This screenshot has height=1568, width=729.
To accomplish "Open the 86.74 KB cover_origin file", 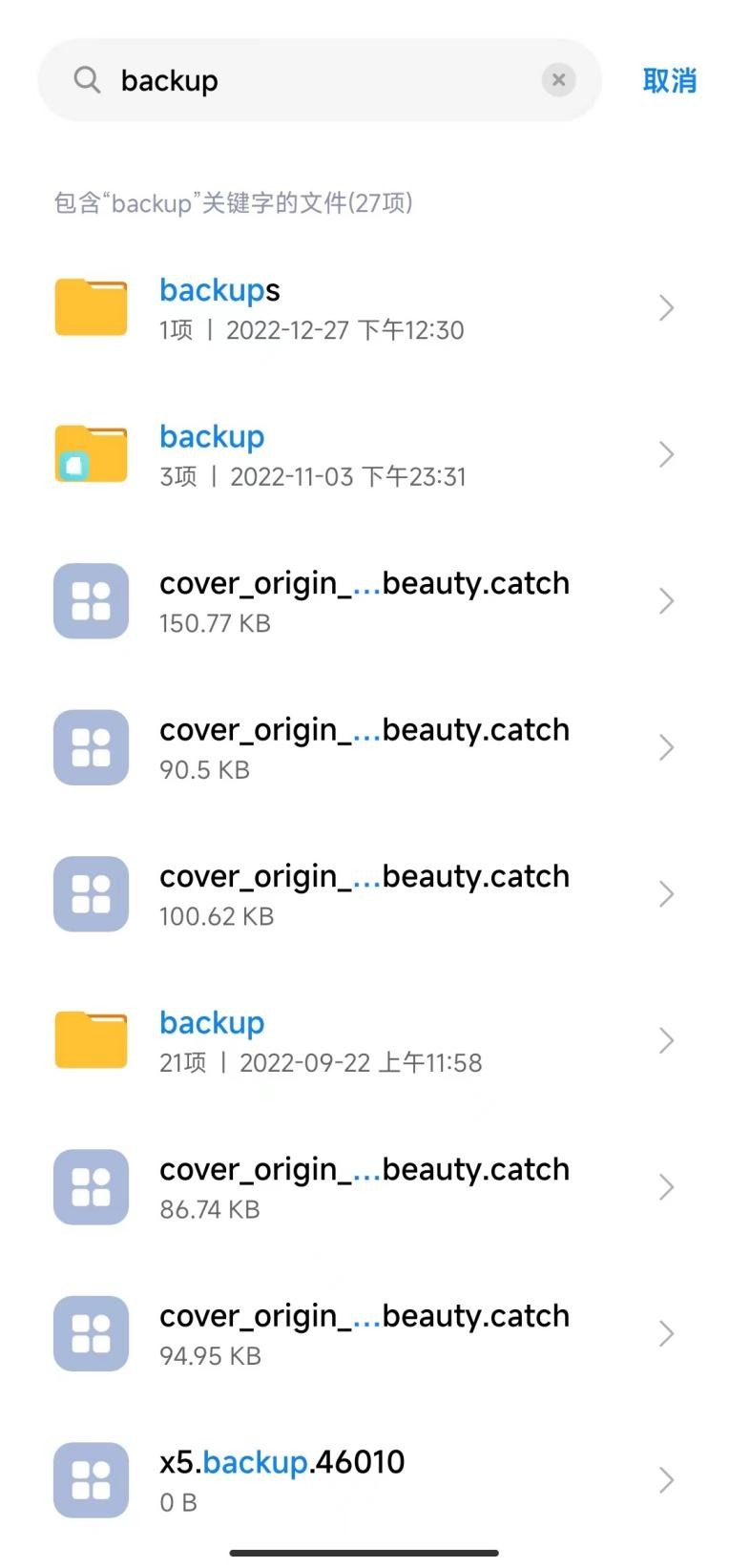I will (363, 1187).
